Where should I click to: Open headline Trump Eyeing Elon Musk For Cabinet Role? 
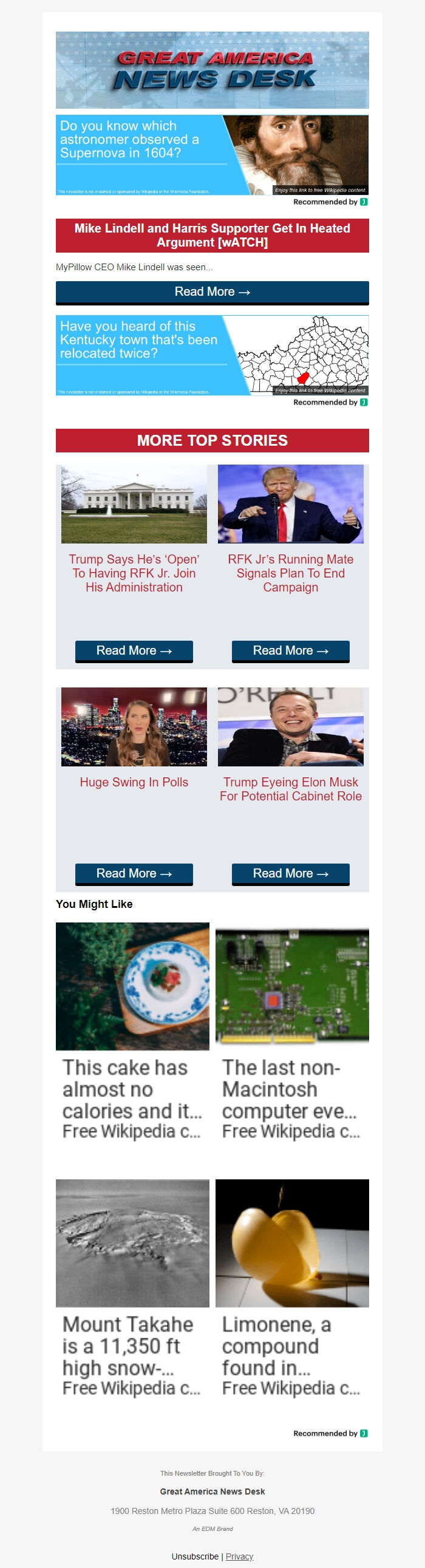pos(290,789)
